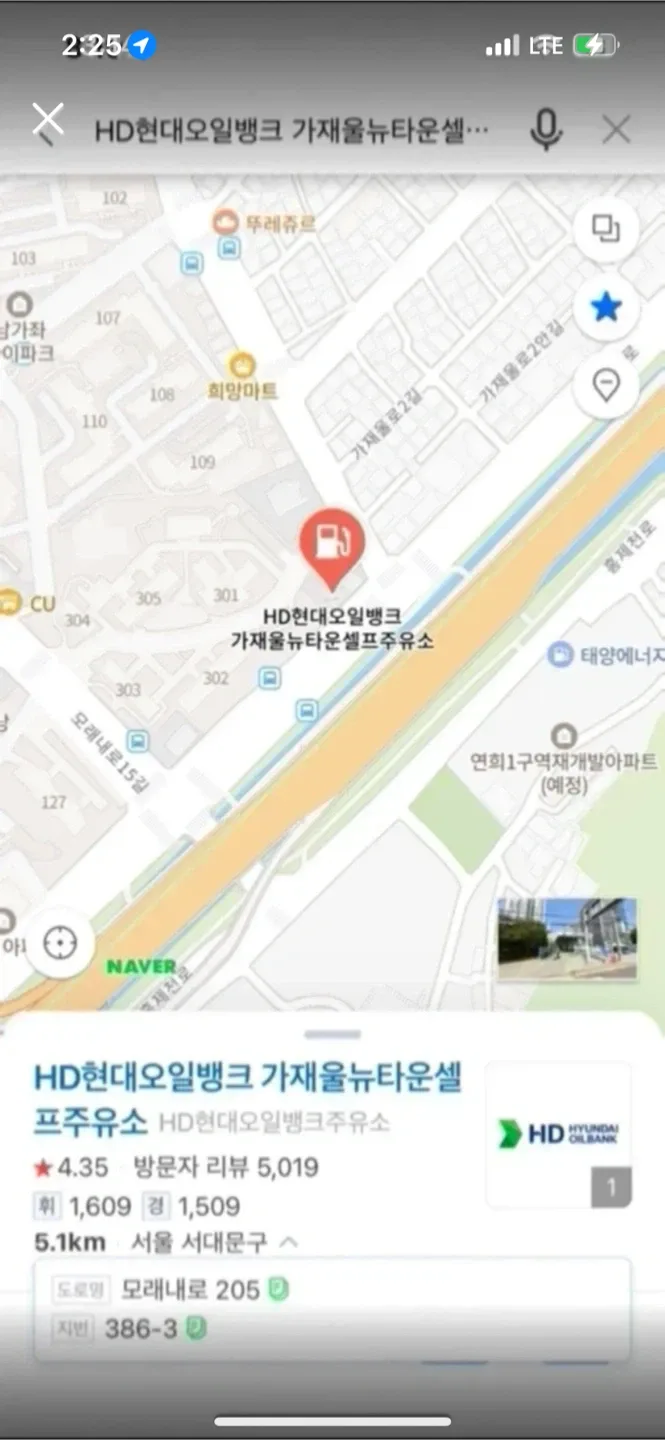Open the map layers button
Viewport: 665px width, 1440px height.
pyautogui.click(x=606, y=229)
